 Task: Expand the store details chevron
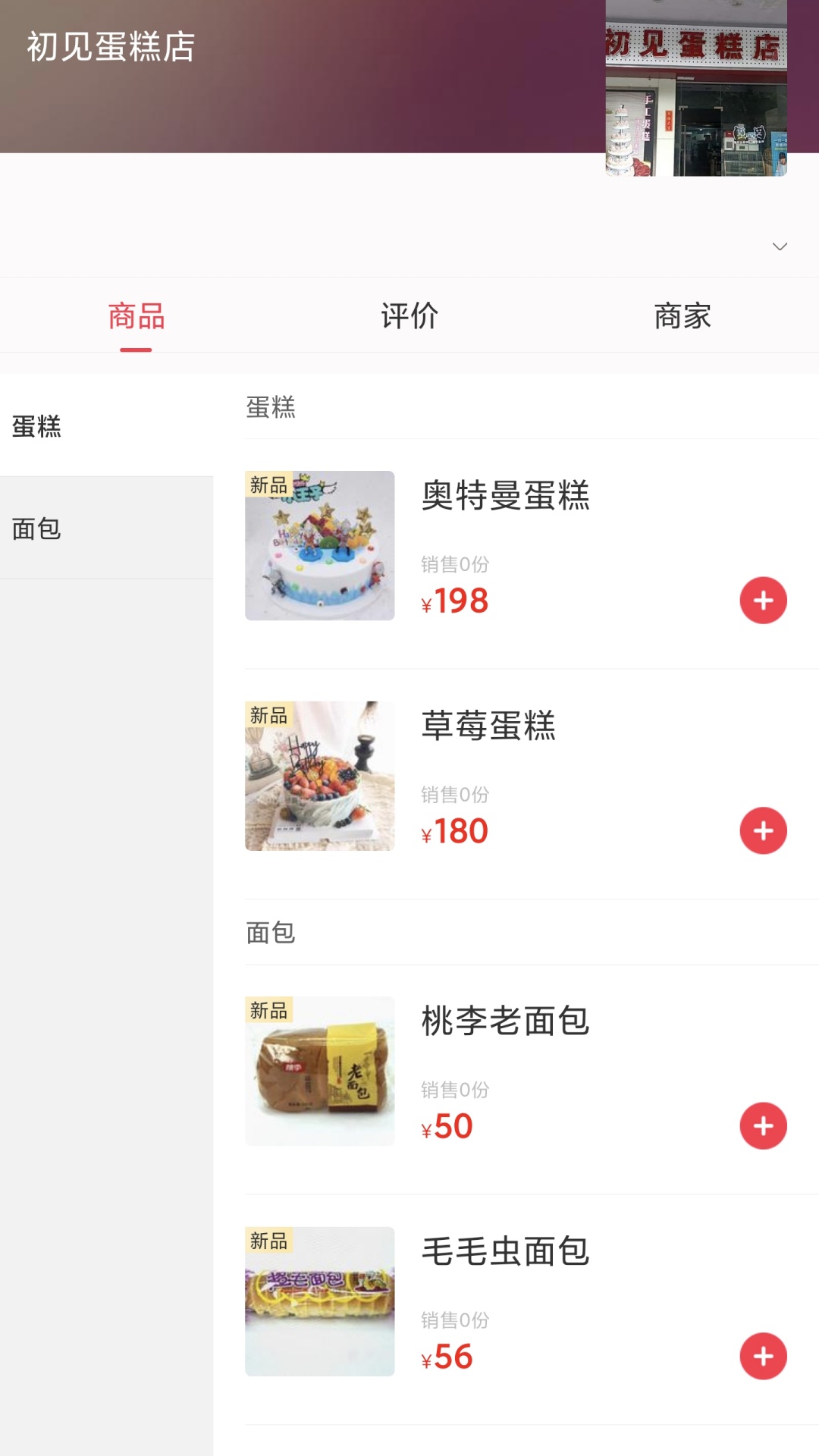pos(778,246)
